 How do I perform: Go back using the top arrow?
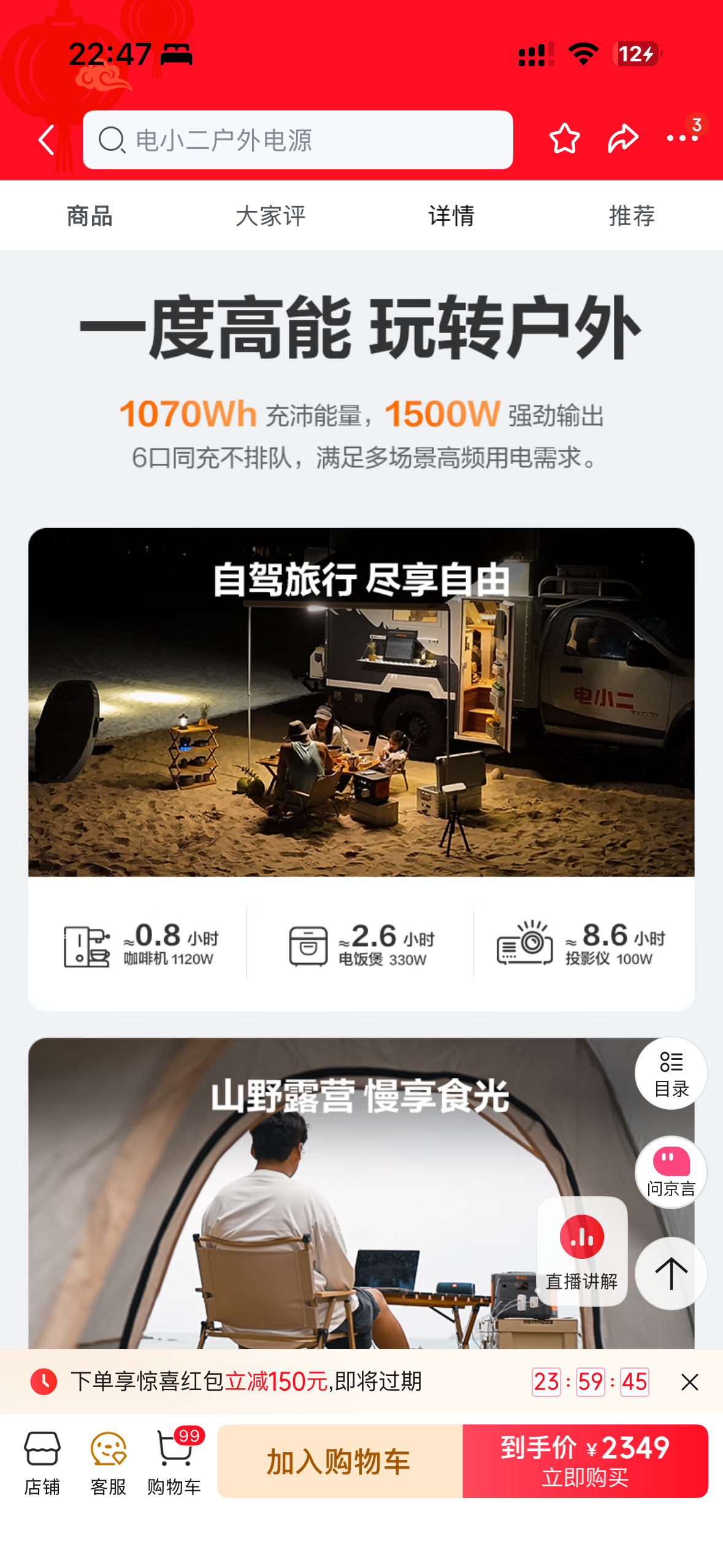[48, 140]
